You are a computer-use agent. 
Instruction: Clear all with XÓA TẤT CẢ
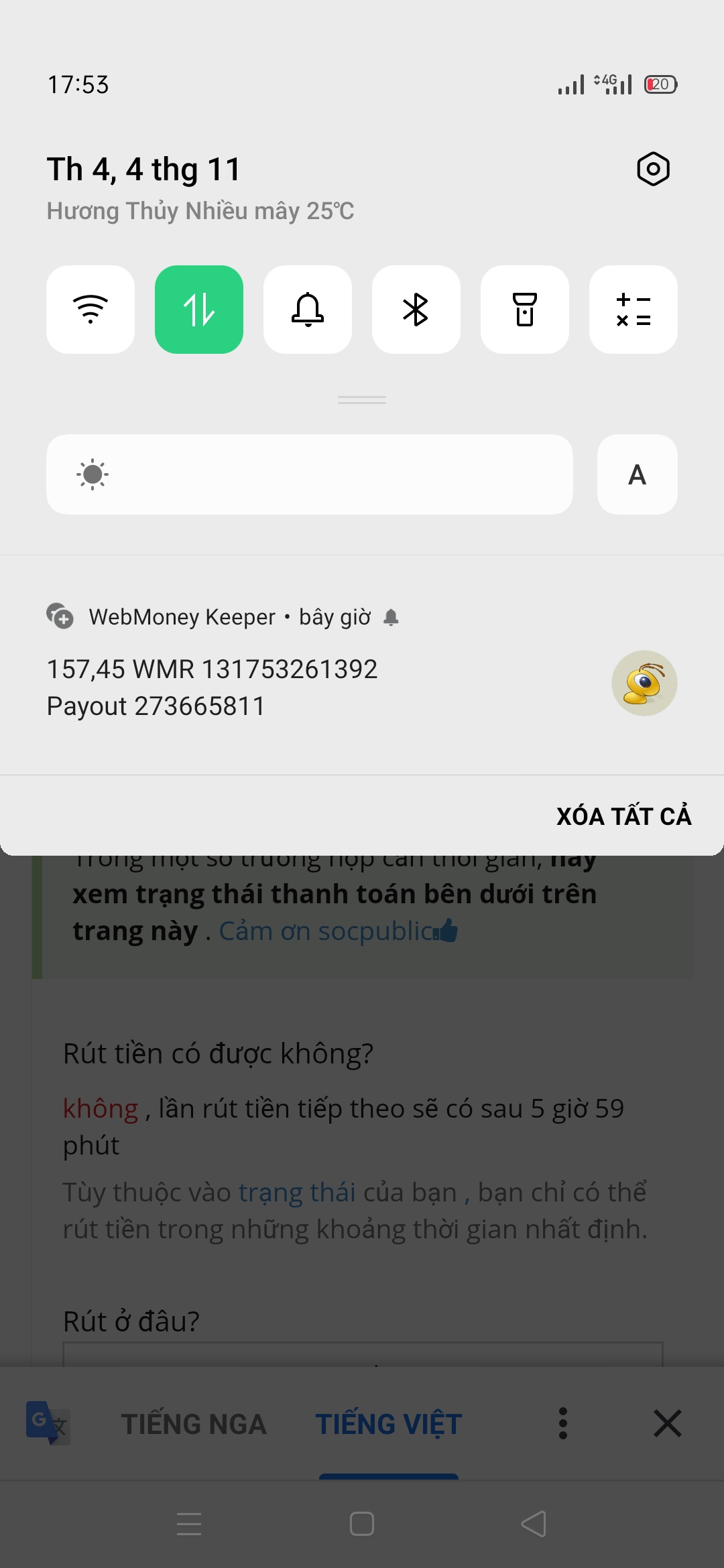623,816
